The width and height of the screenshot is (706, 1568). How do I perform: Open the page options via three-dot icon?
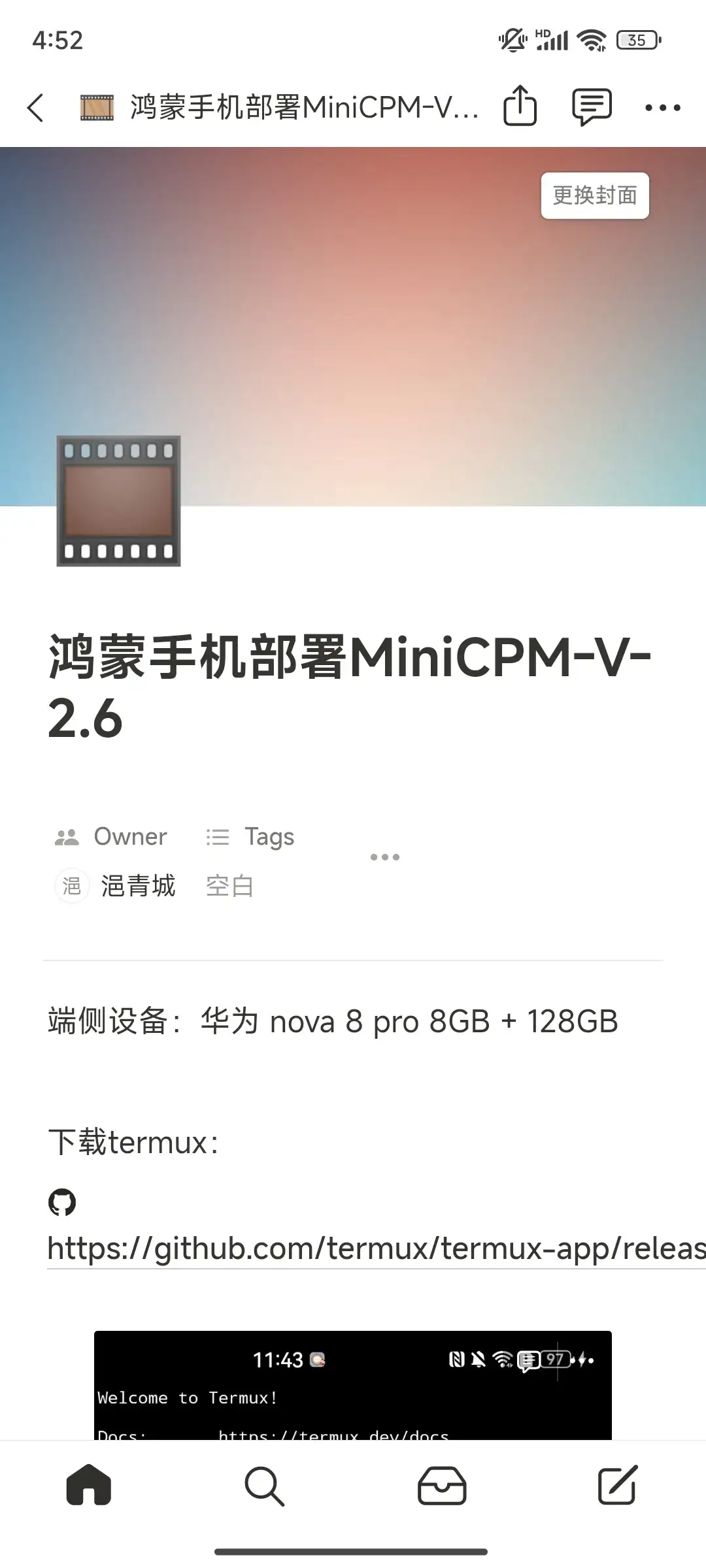point(663,106)
